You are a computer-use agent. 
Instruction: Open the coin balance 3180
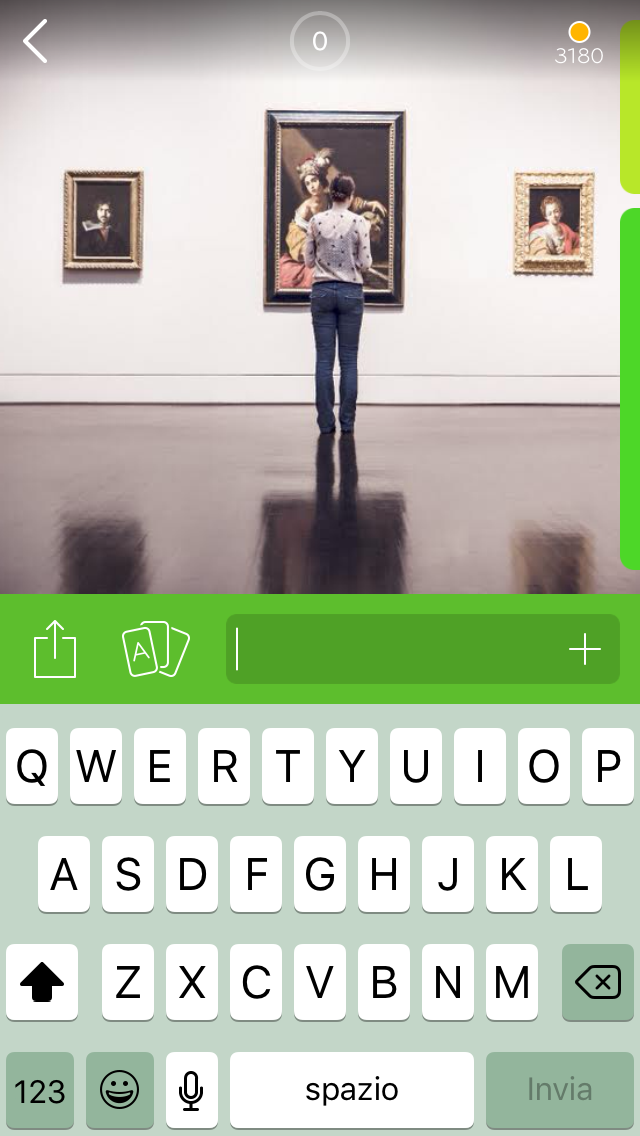coord(579,45)
